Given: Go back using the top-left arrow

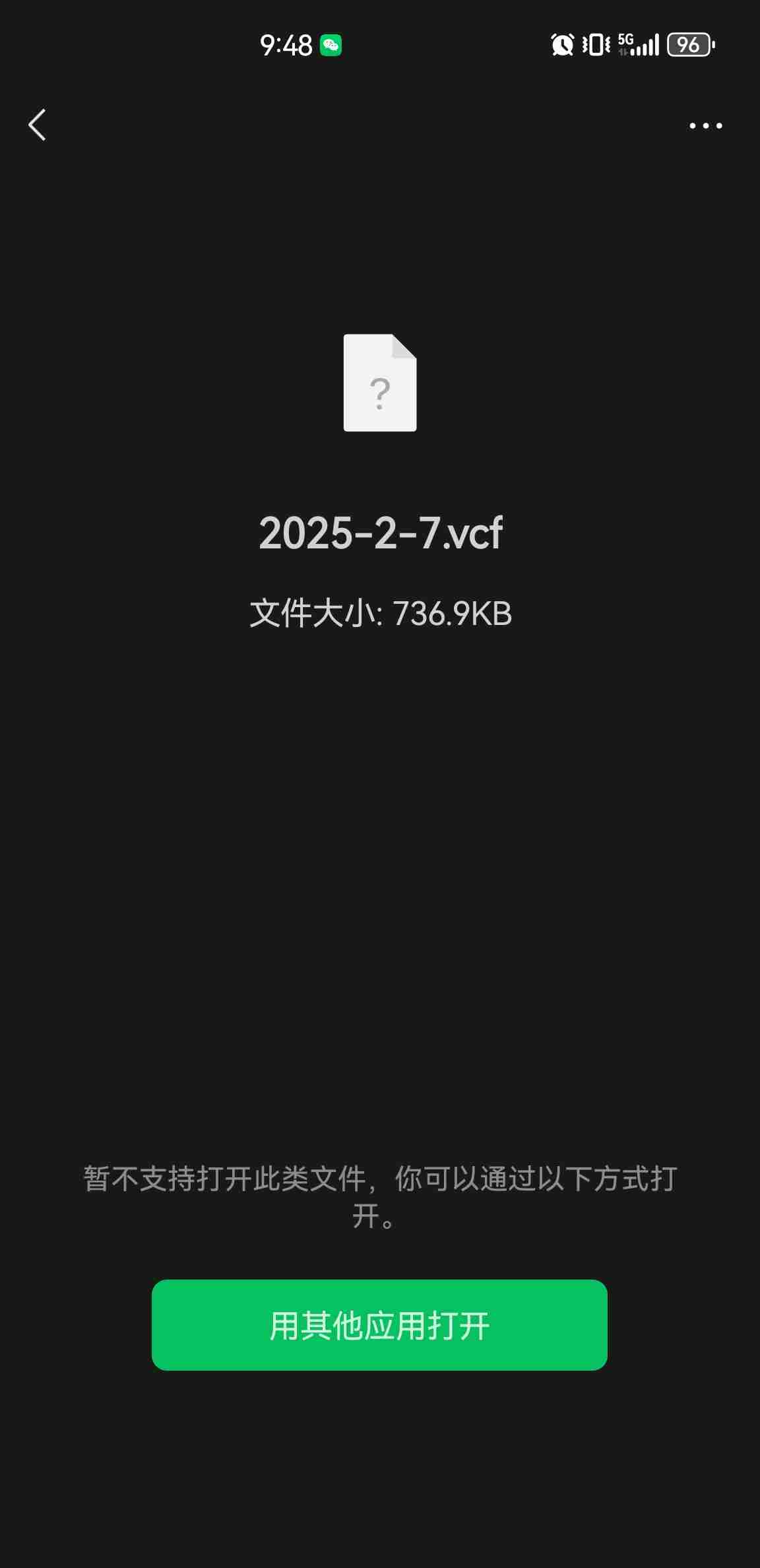Looking at the screenshot, I should pos(38,125).
